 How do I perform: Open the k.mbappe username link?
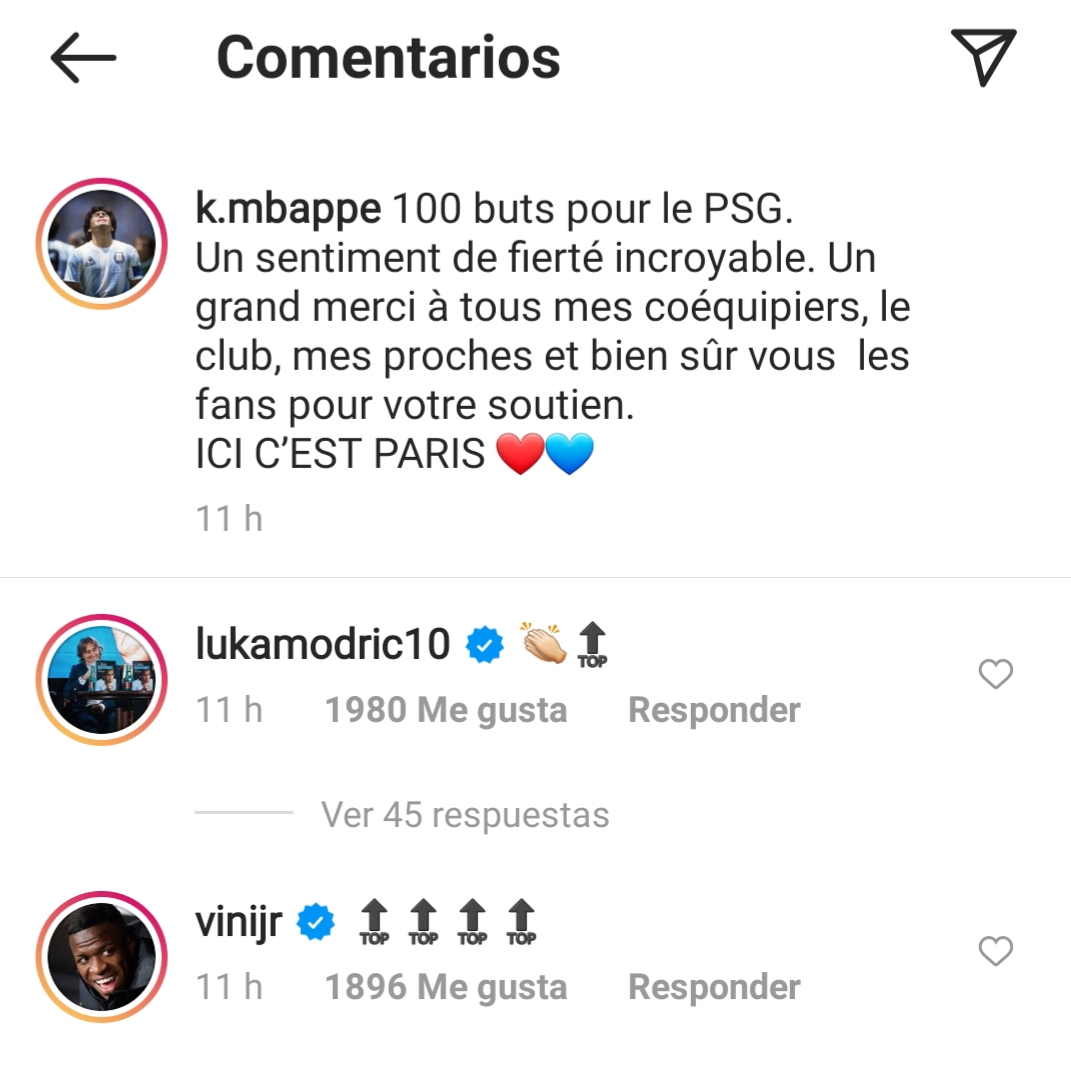click(288, 210)
